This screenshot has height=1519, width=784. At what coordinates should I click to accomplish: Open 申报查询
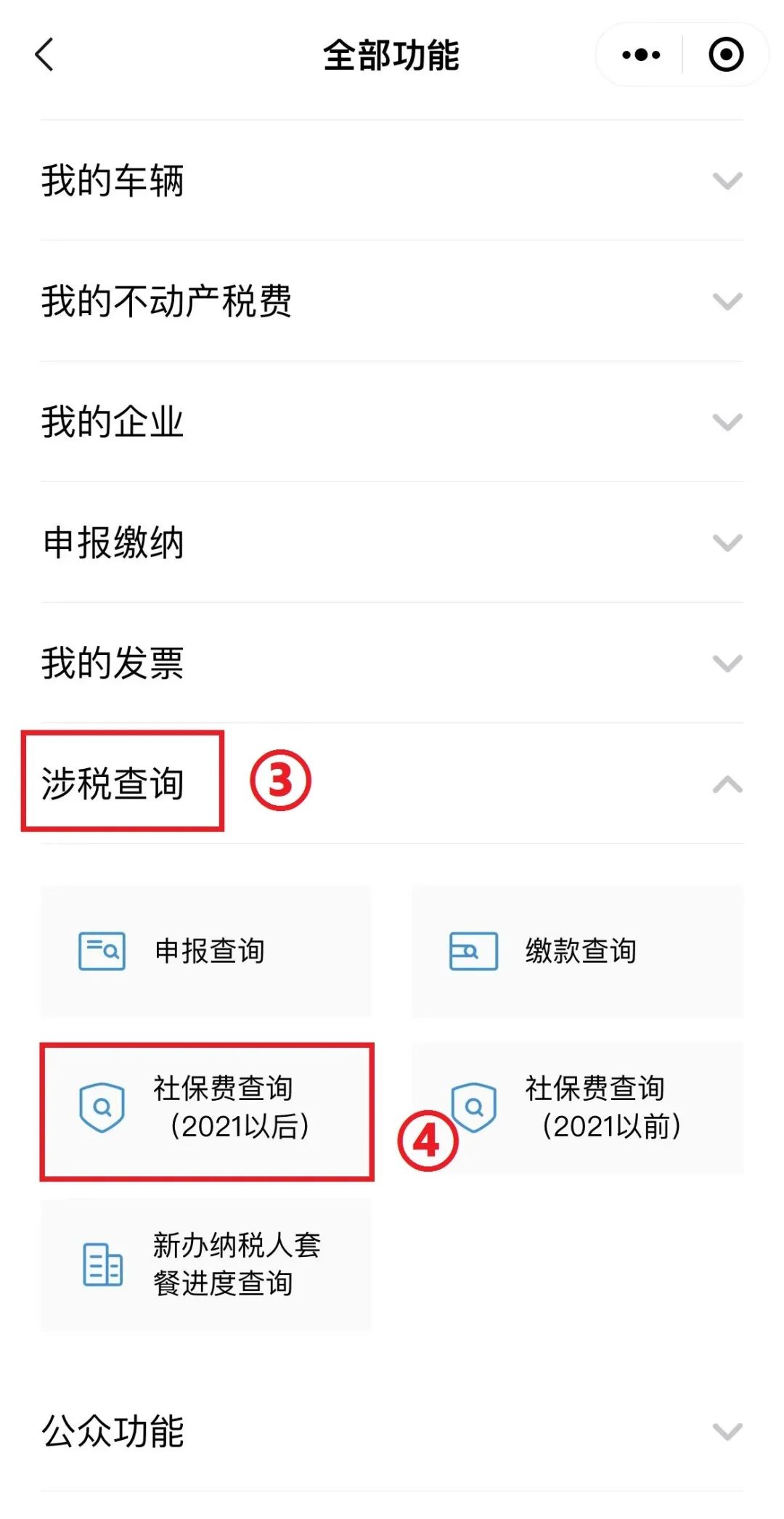pos(205,951)
